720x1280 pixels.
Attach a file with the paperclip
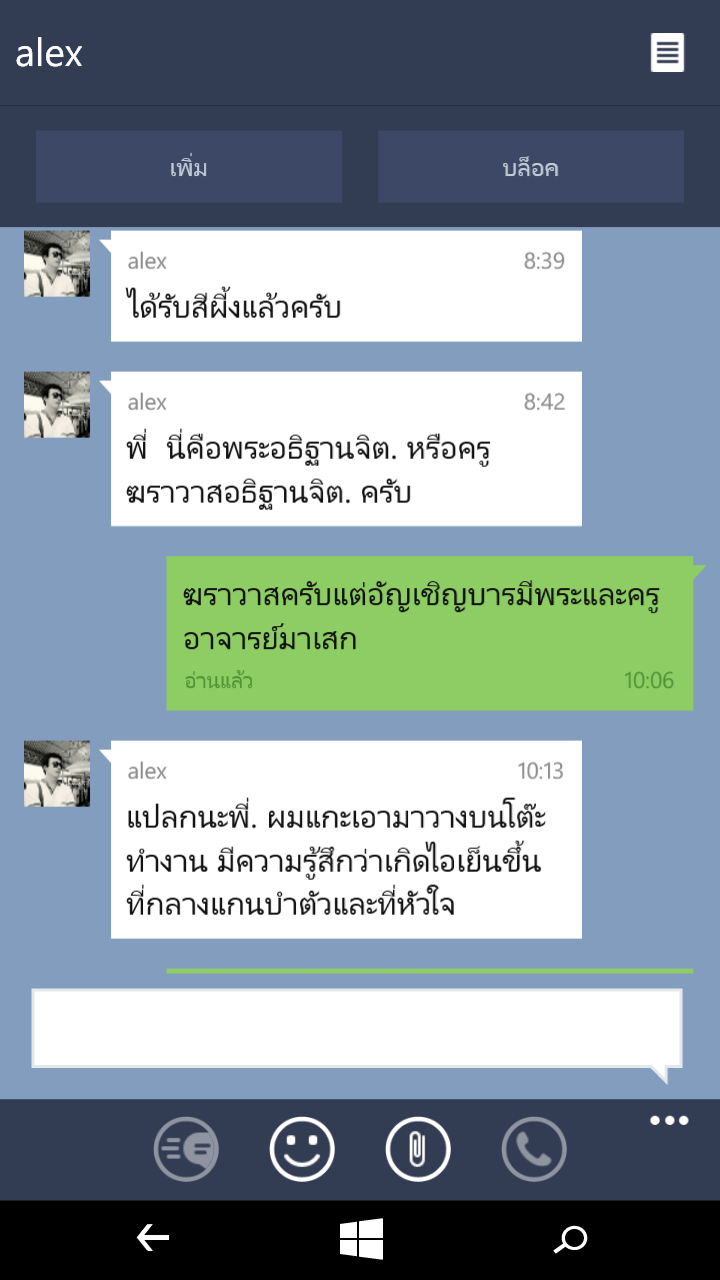click(x=418, y=1150)
